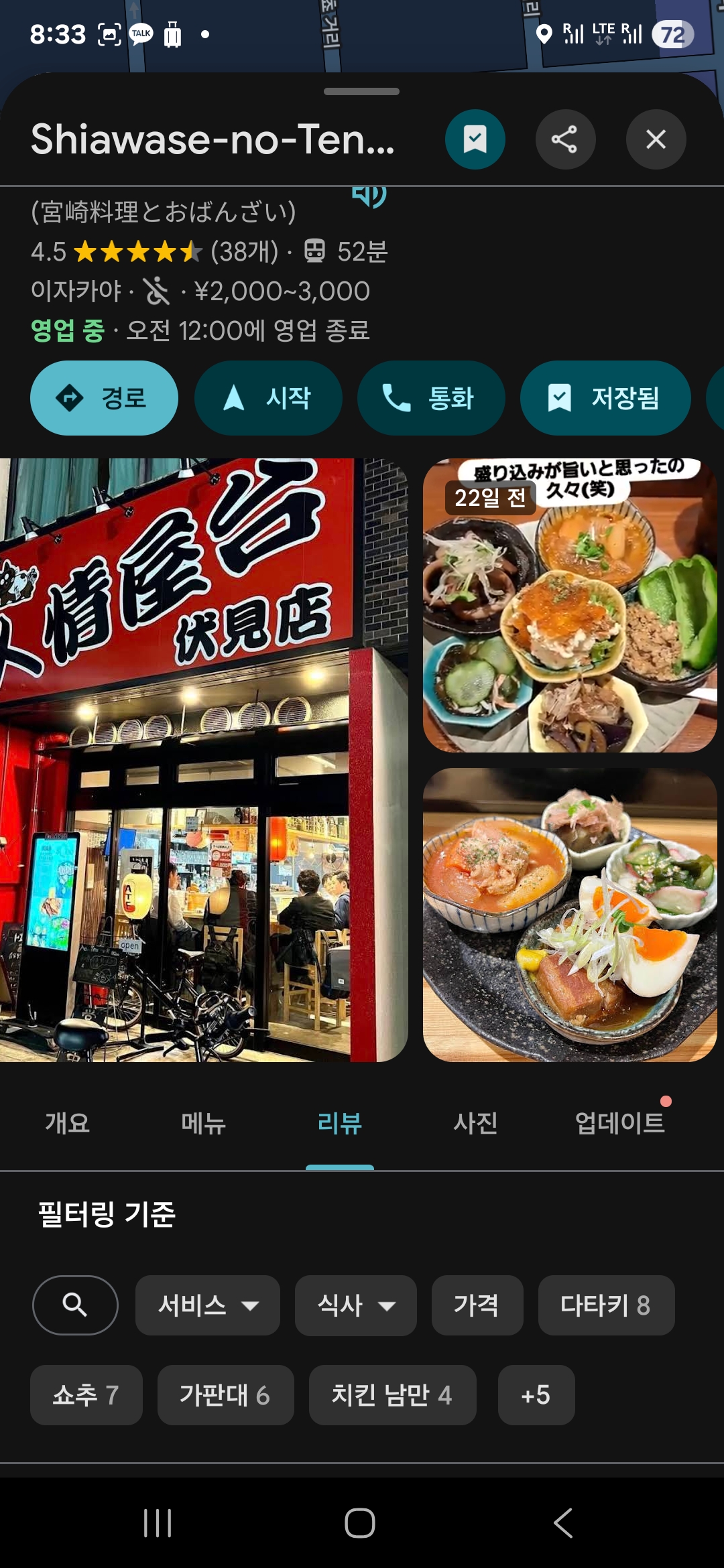The image size is (724, 1568).
Task: Tap the saved bookmark icon in header
Action: click(x=475, y=139)
